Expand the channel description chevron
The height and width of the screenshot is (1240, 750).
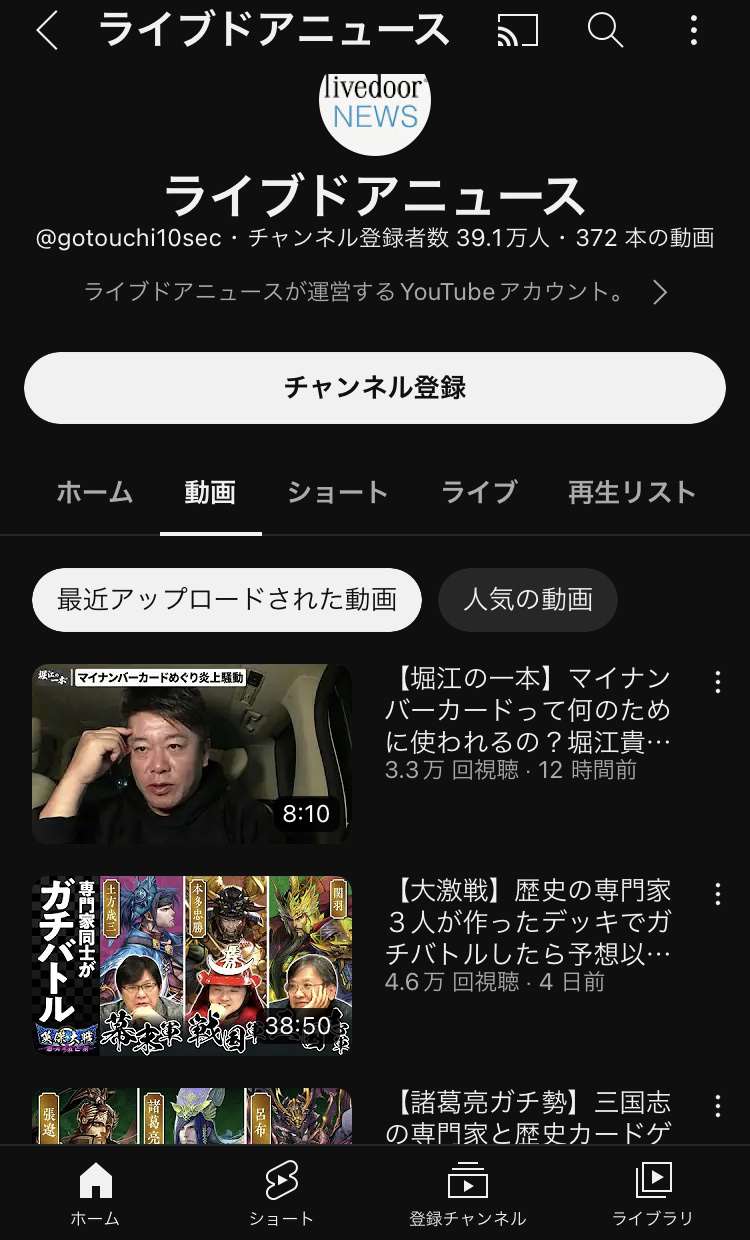pyautogui.click(x=659, y=292)
